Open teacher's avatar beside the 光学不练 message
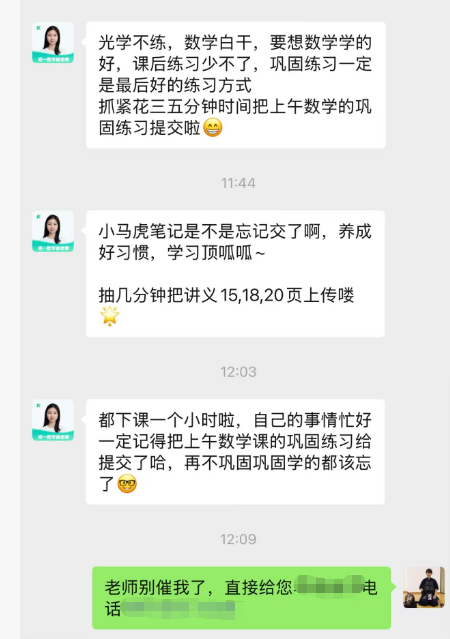Screen dimensions: 450x639 [x=53, y=42]
